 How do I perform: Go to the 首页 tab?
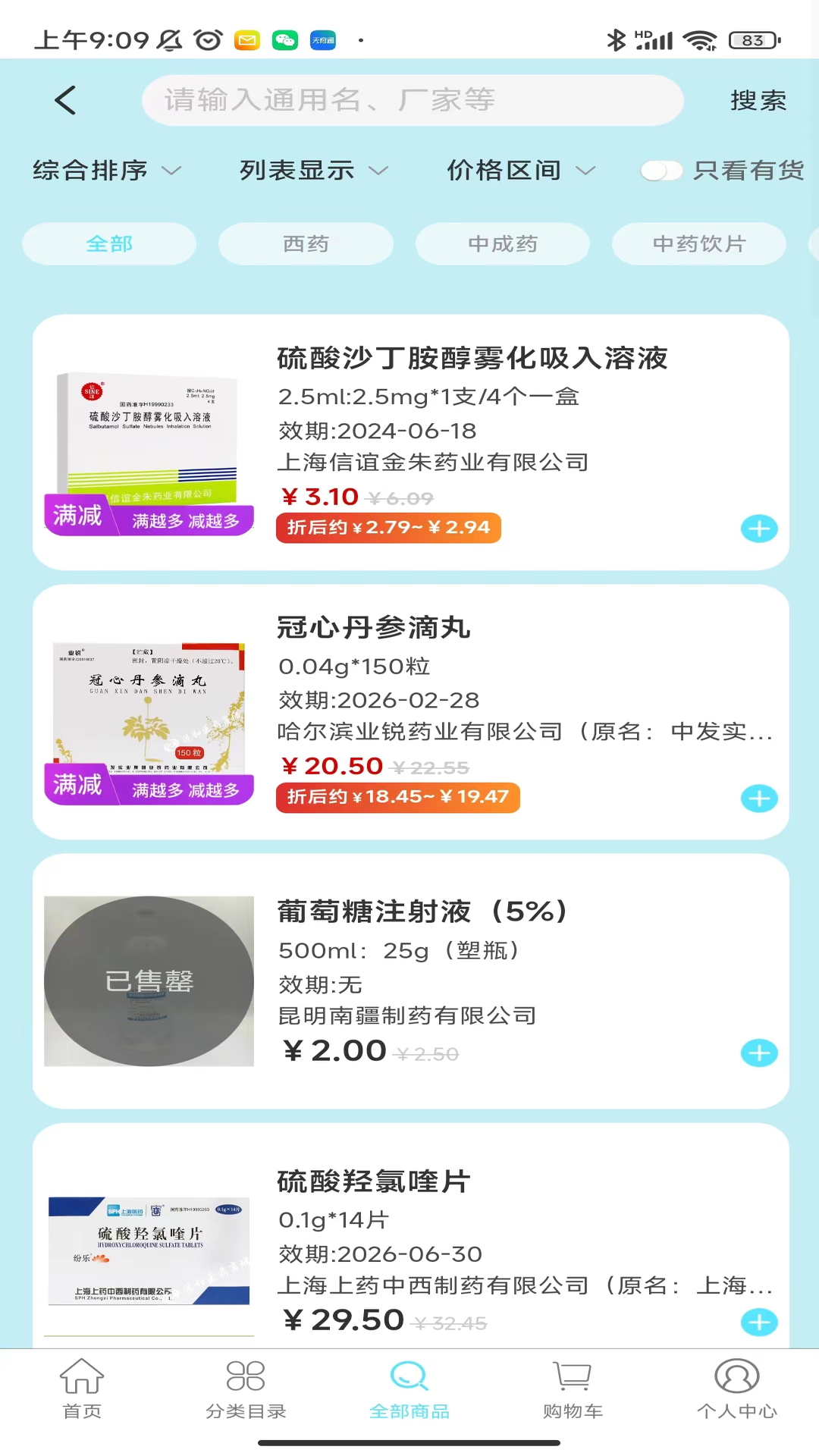click(82, 1388)
